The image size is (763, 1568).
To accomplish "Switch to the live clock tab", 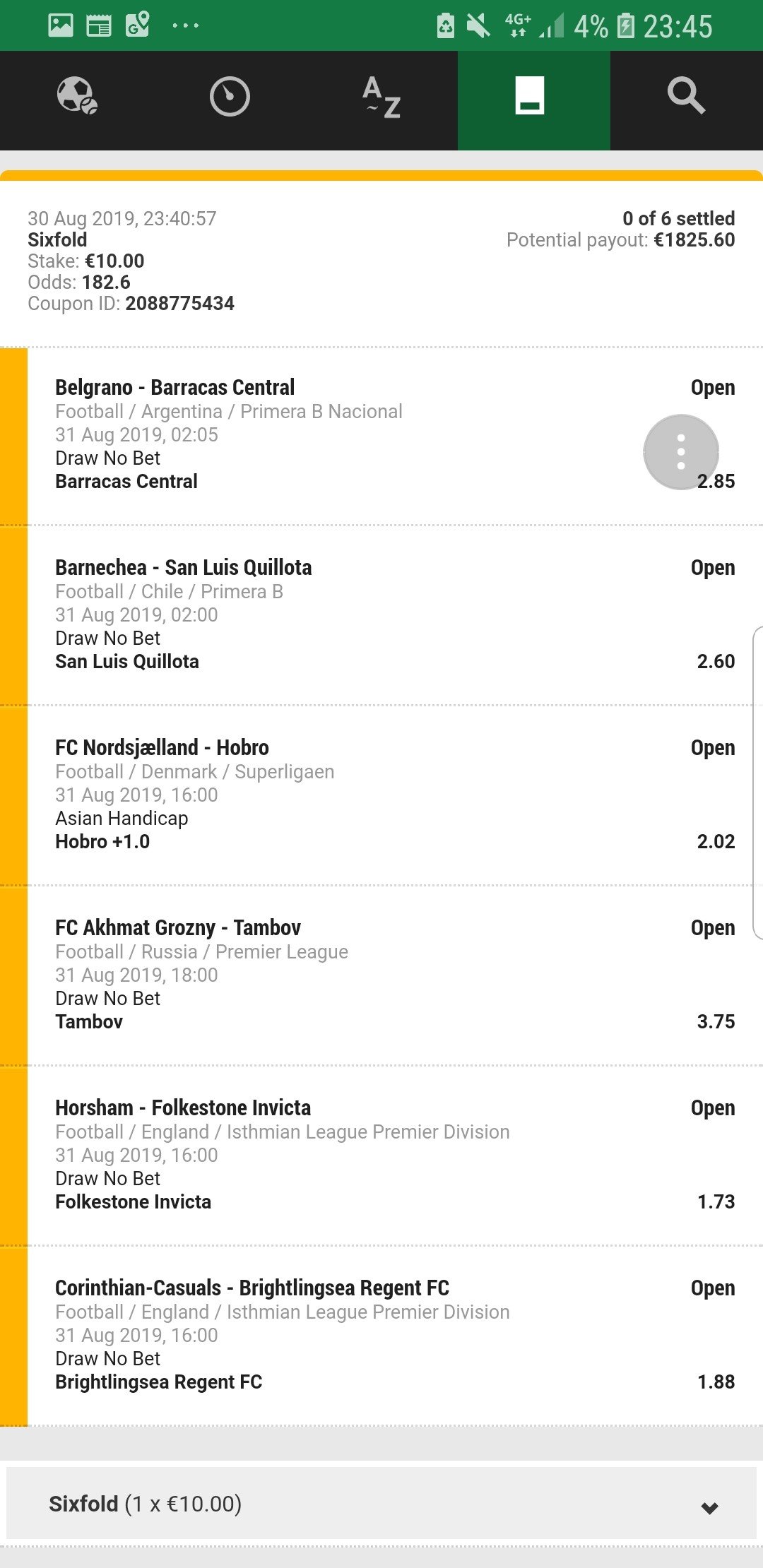I will [x=230, y=97].
